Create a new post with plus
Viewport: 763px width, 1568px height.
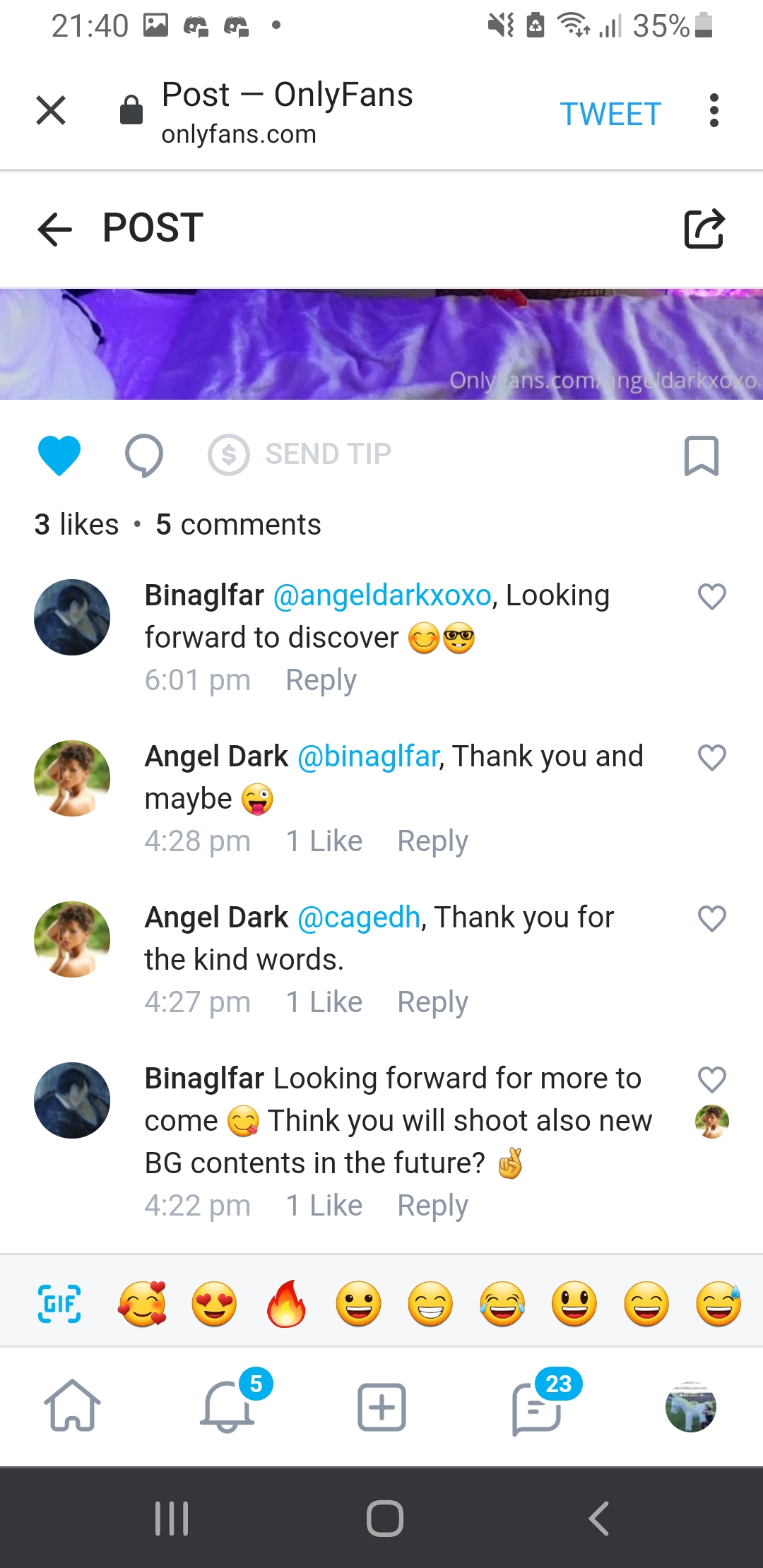point(381,1406)
